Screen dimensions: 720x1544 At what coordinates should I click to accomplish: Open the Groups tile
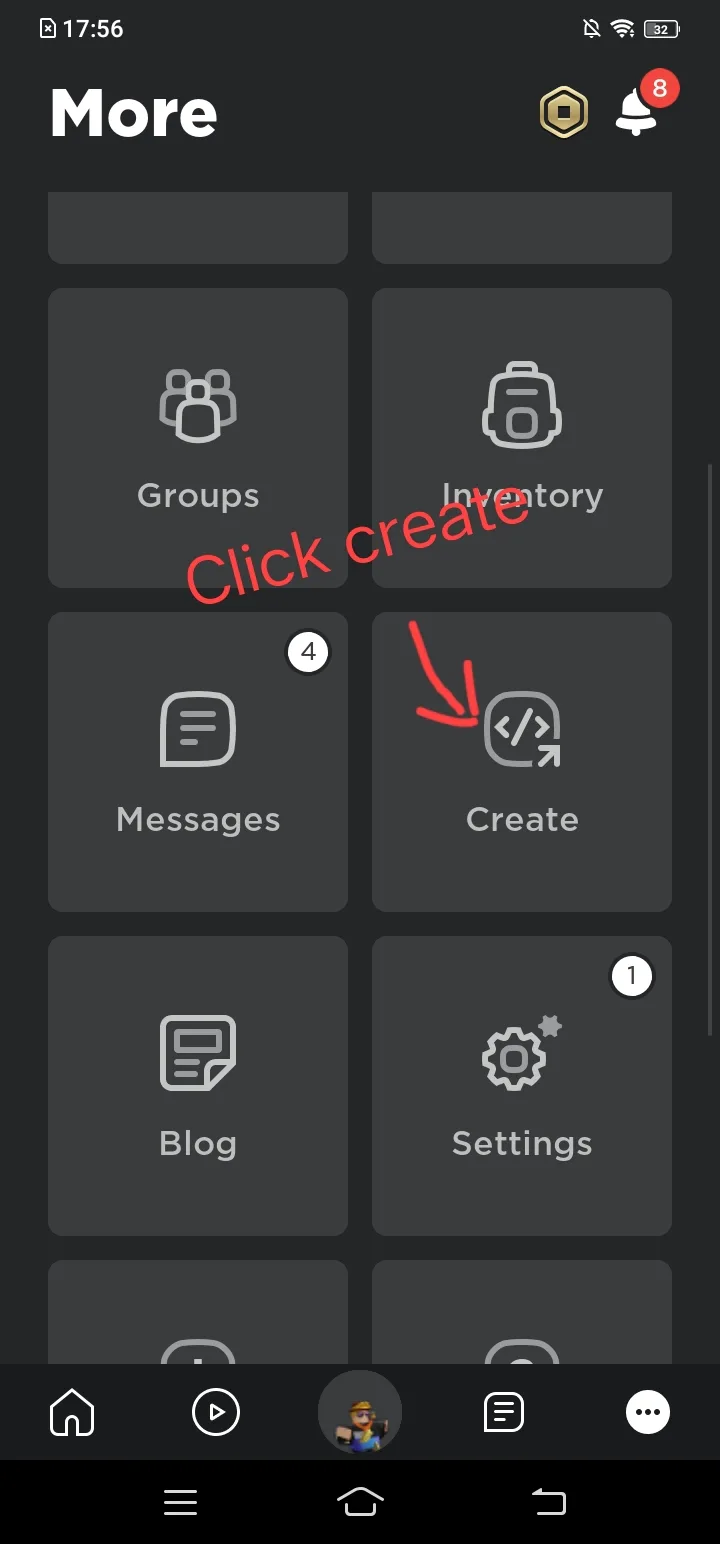click(x=198, y=438)
